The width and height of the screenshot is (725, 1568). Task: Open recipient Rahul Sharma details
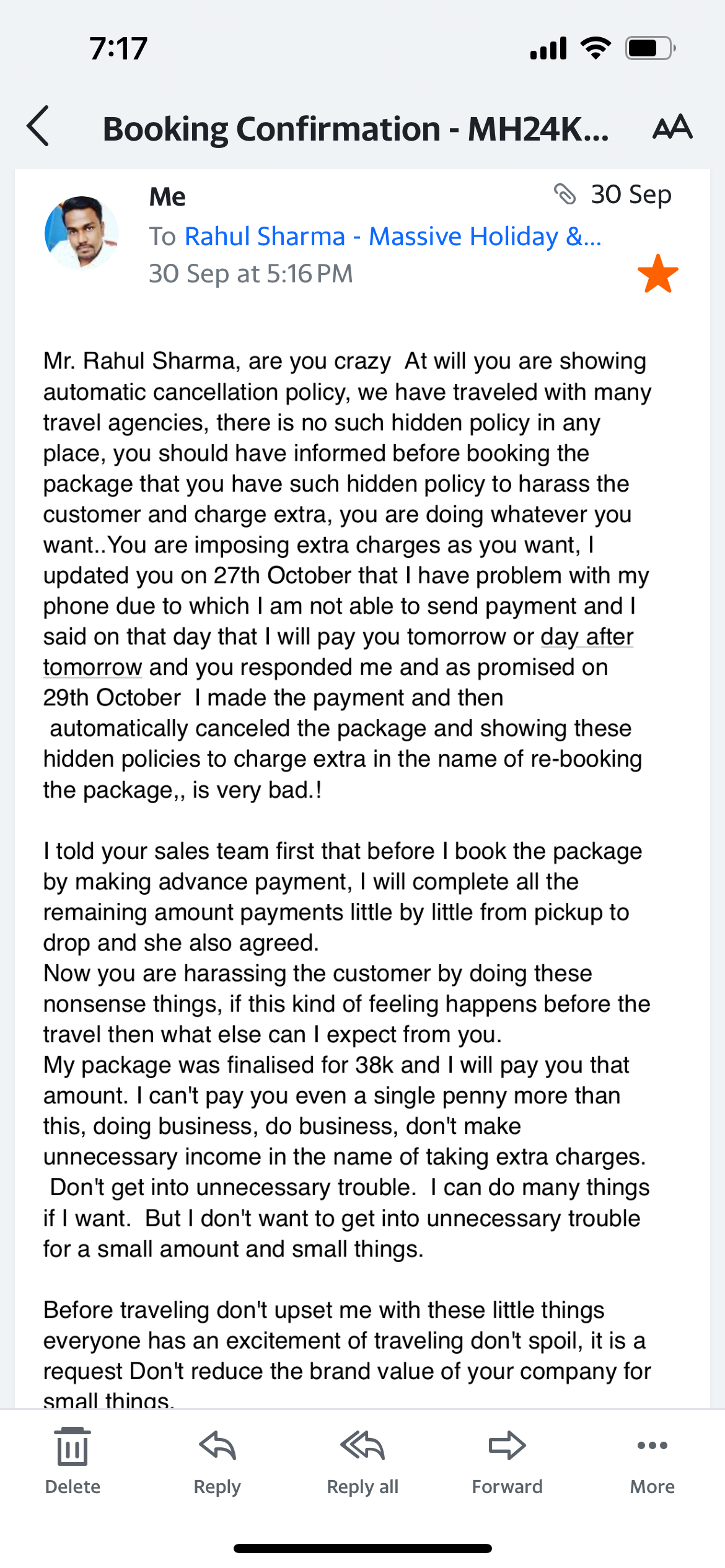pos(392,237)
